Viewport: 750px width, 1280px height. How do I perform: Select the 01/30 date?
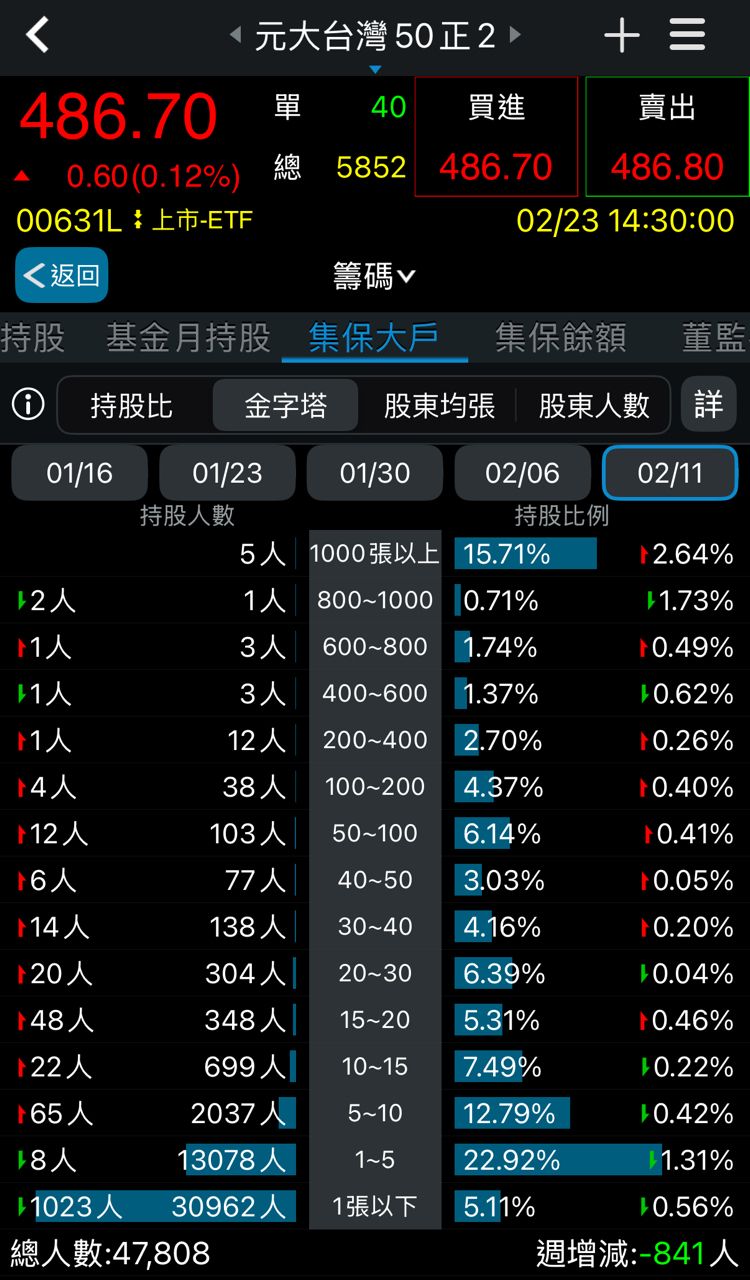[x=375, y=473]
